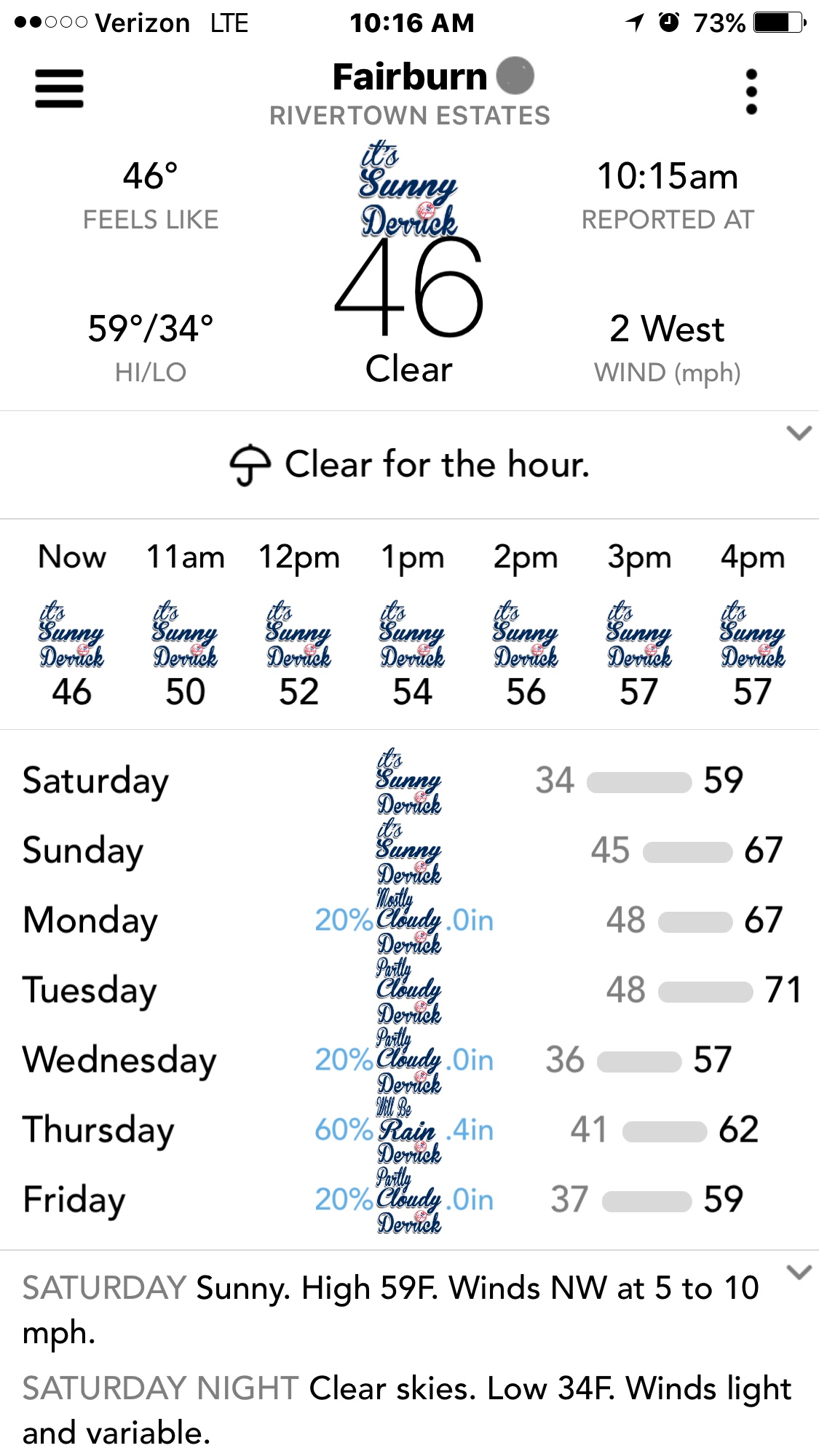Expand the Clear for the hour section
This screenshot has height=1456, width=819.
click(799, 434)
